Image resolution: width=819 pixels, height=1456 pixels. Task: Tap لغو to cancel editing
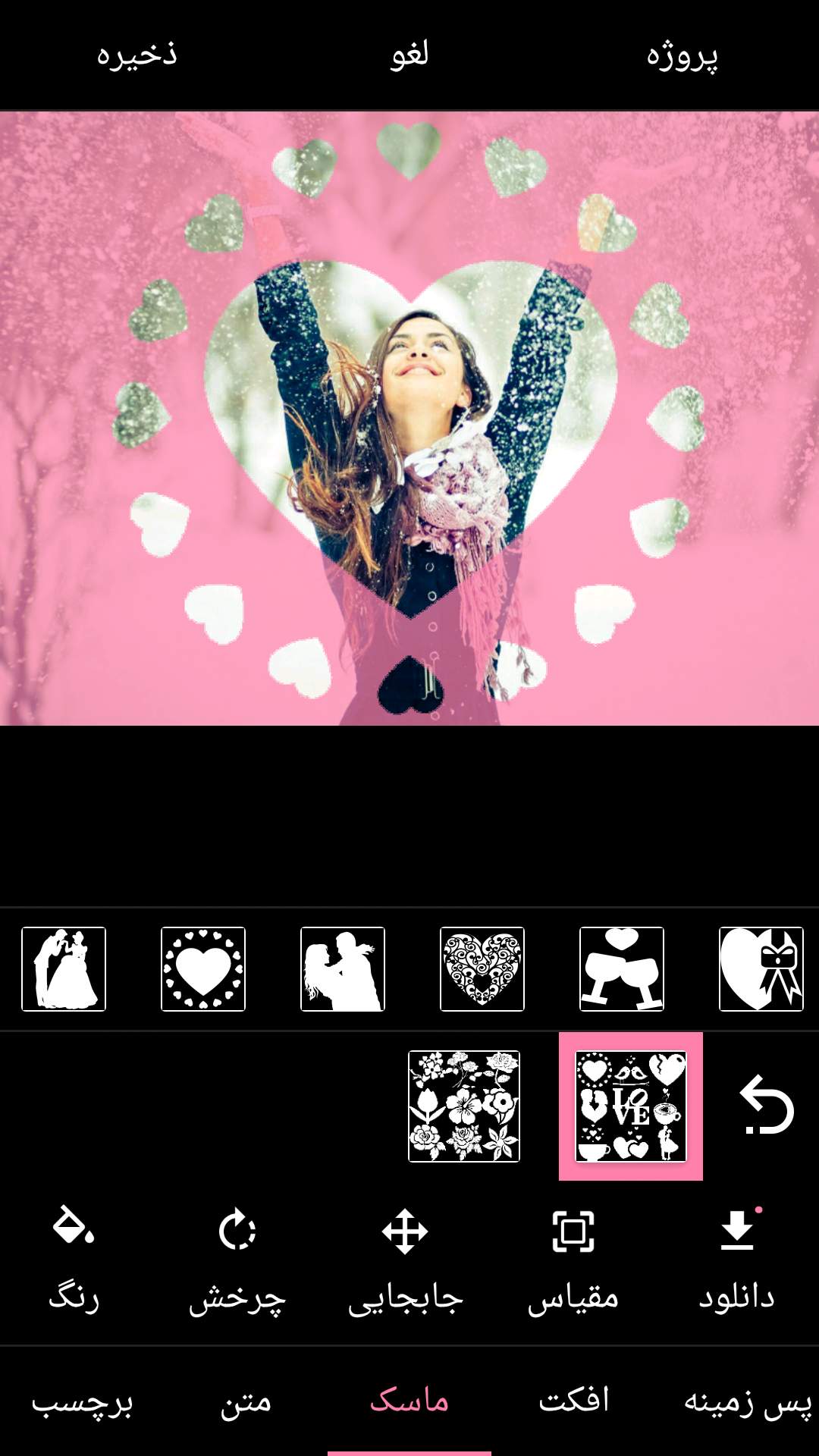[x=409, y=55]
